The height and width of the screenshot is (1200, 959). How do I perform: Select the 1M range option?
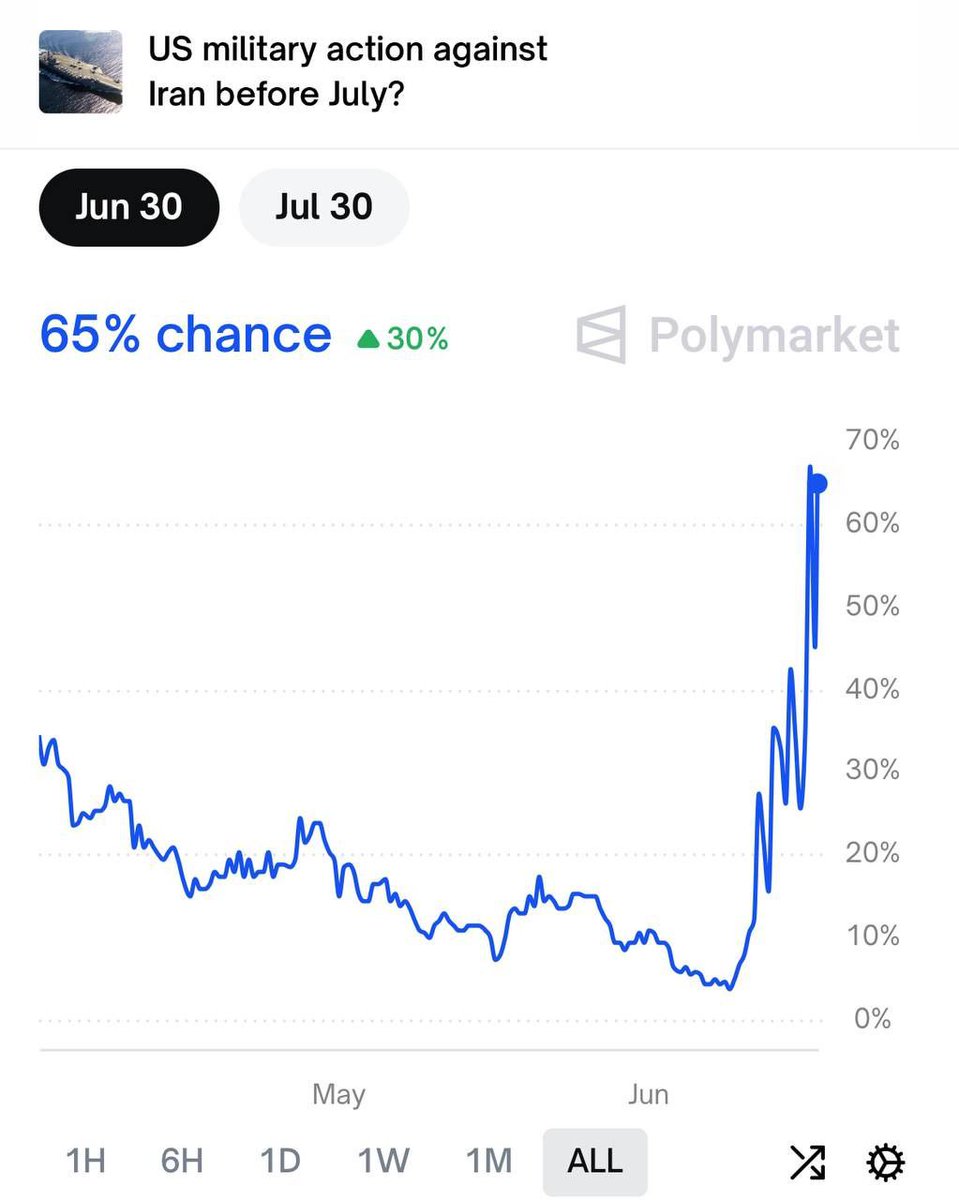[x=487, y=1161]
